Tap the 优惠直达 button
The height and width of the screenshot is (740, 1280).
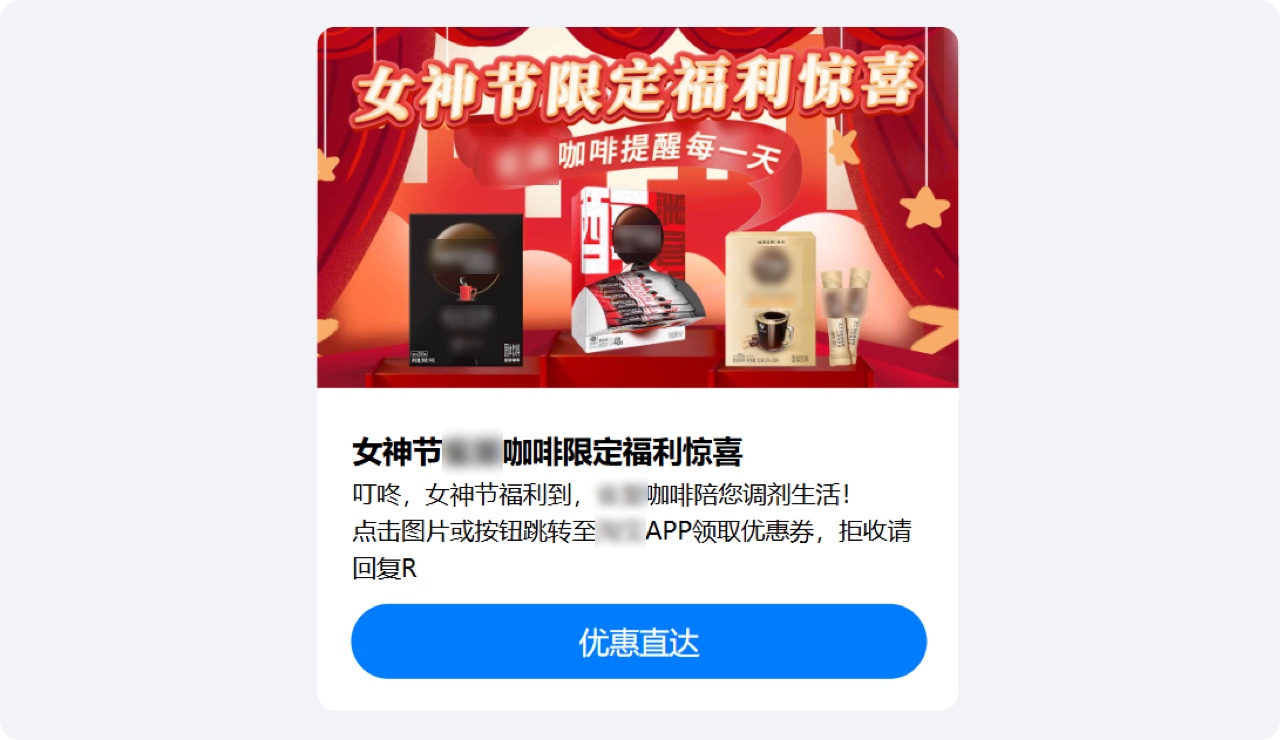pos(638,642)
